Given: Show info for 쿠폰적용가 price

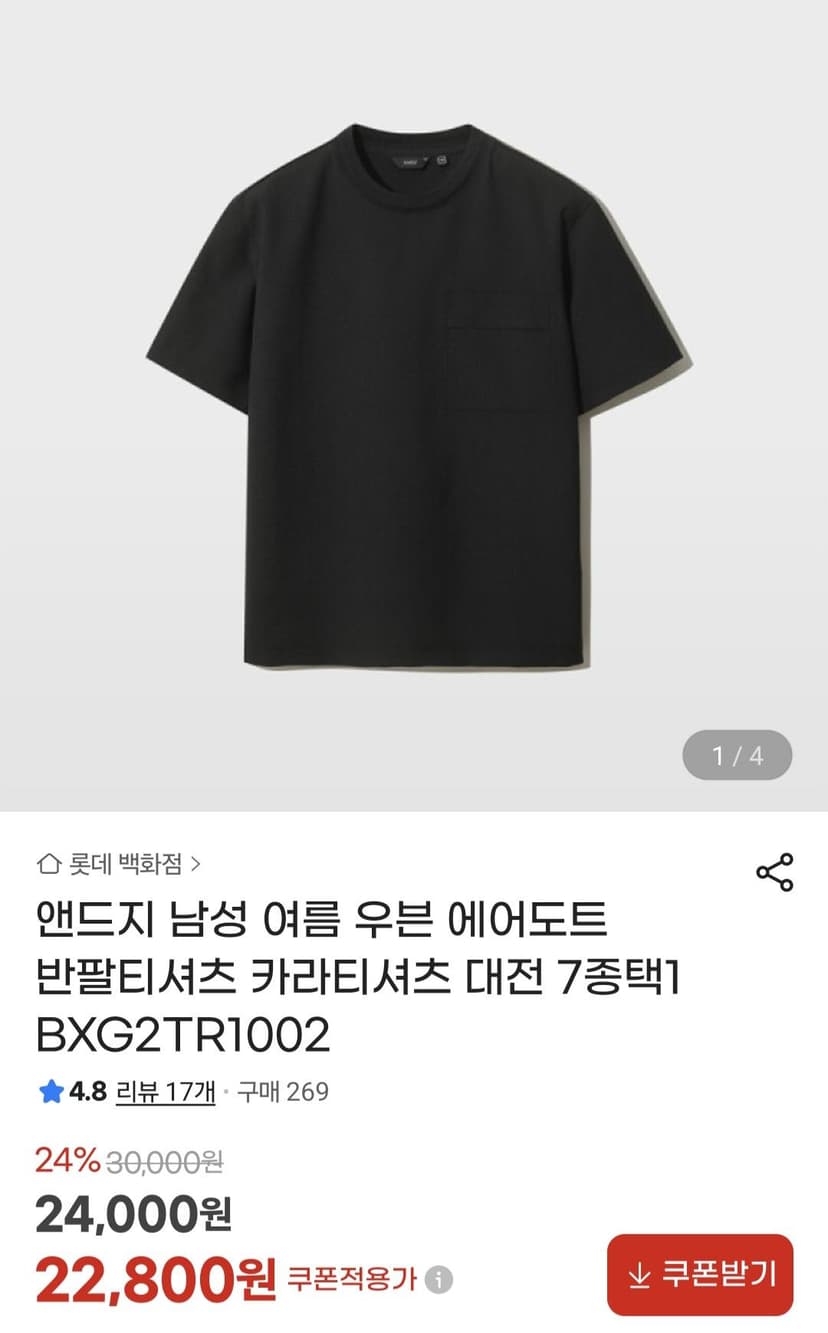Looking at the screenshot, I should pos(438,1279).
